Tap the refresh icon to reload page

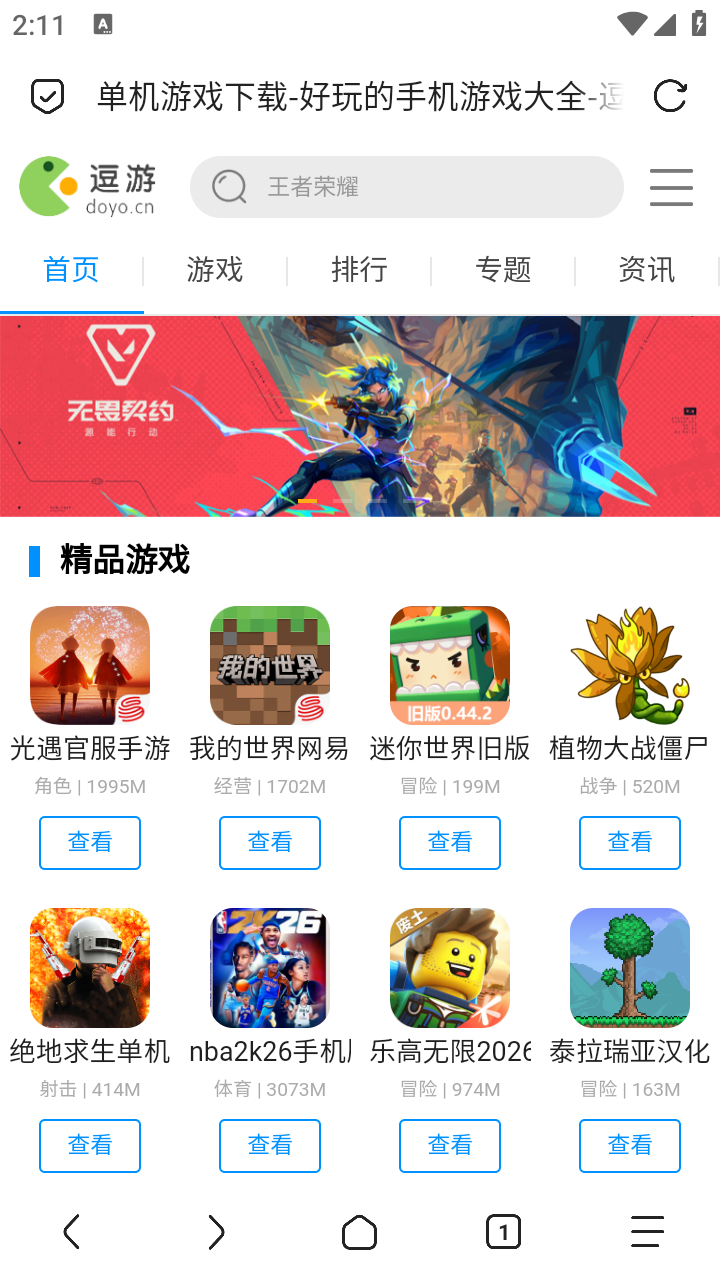(668, 95)
